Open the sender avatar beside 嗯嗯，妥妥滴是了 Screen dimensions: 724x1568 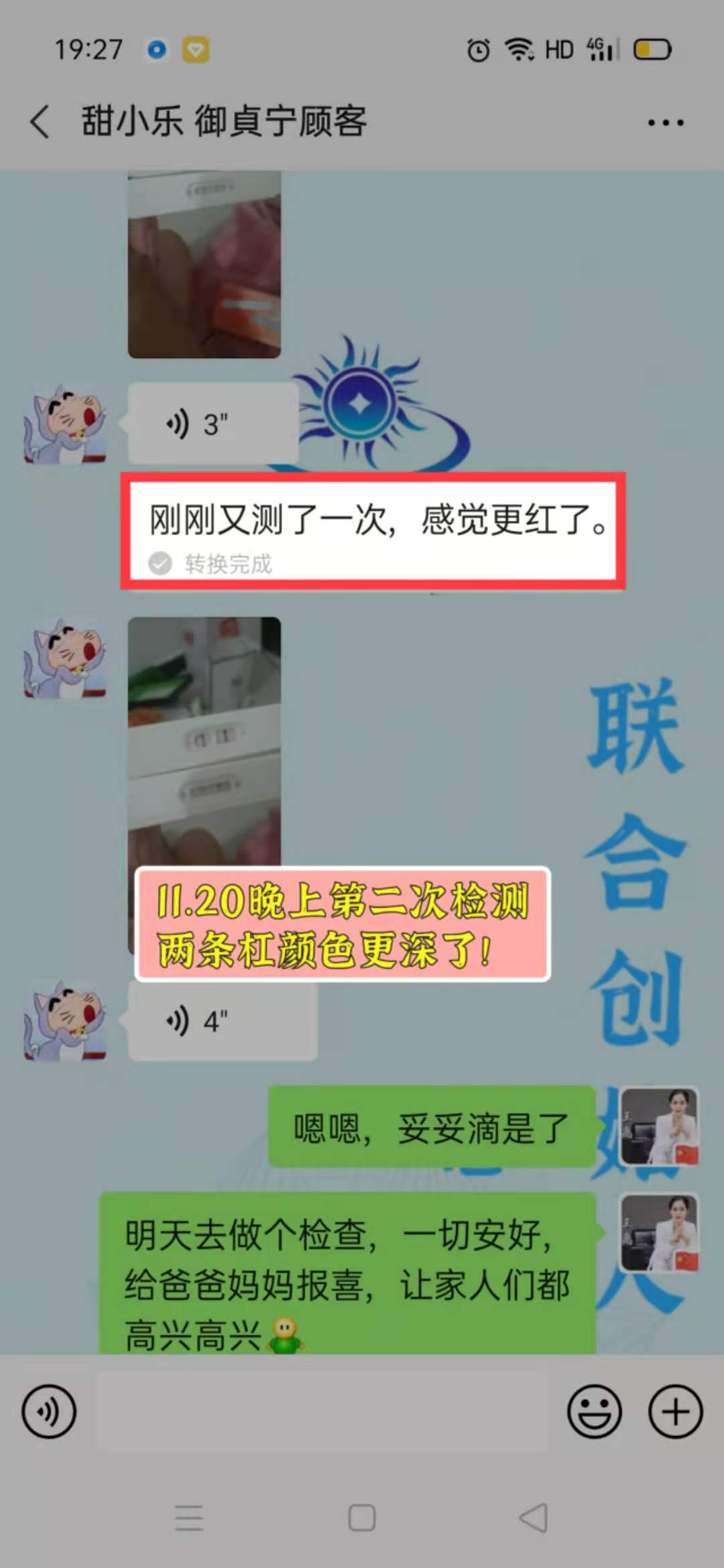(x=660, y=1126)
